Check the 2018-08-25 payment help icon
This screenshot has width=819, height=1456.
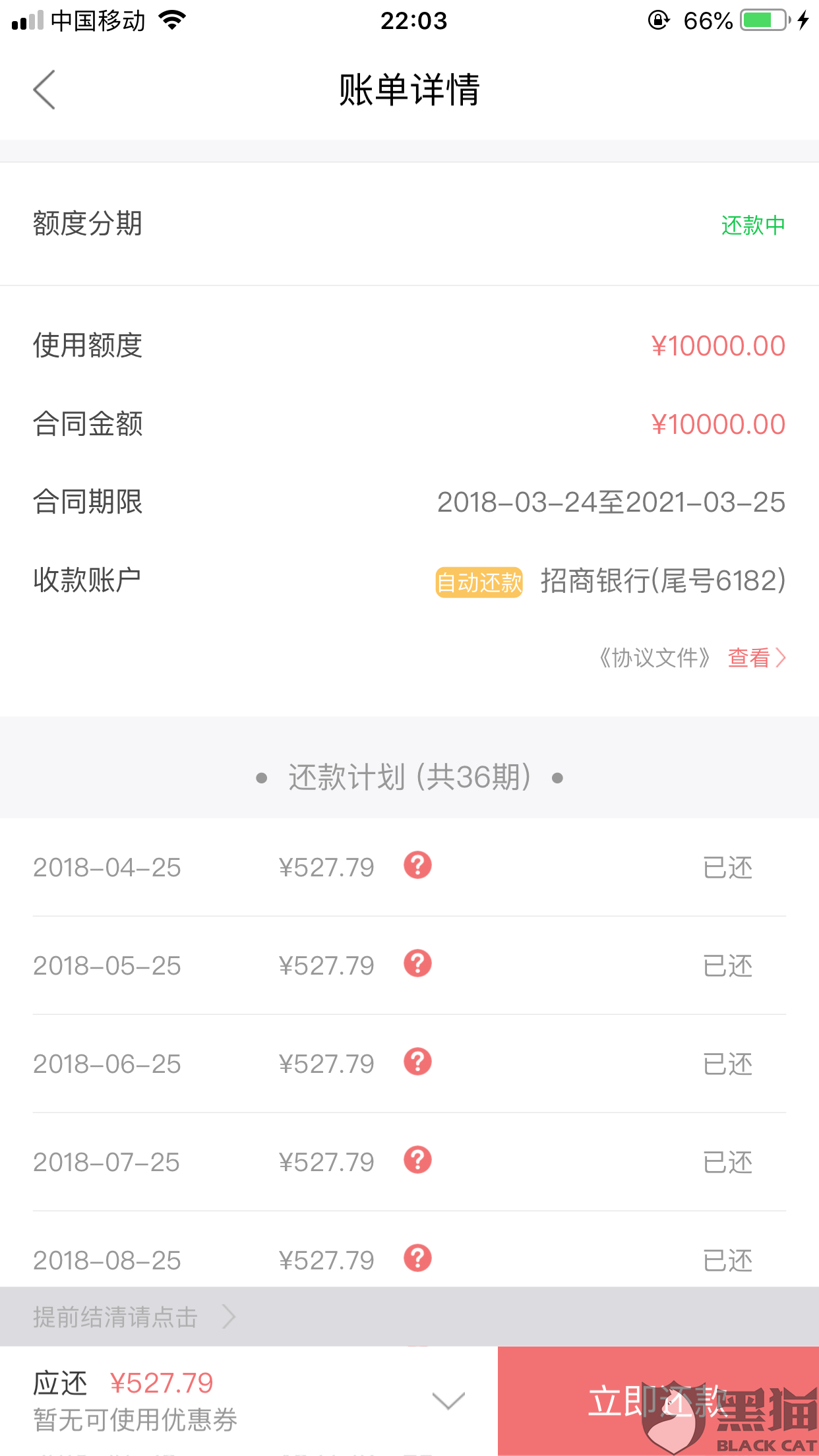coord(417,1258)
